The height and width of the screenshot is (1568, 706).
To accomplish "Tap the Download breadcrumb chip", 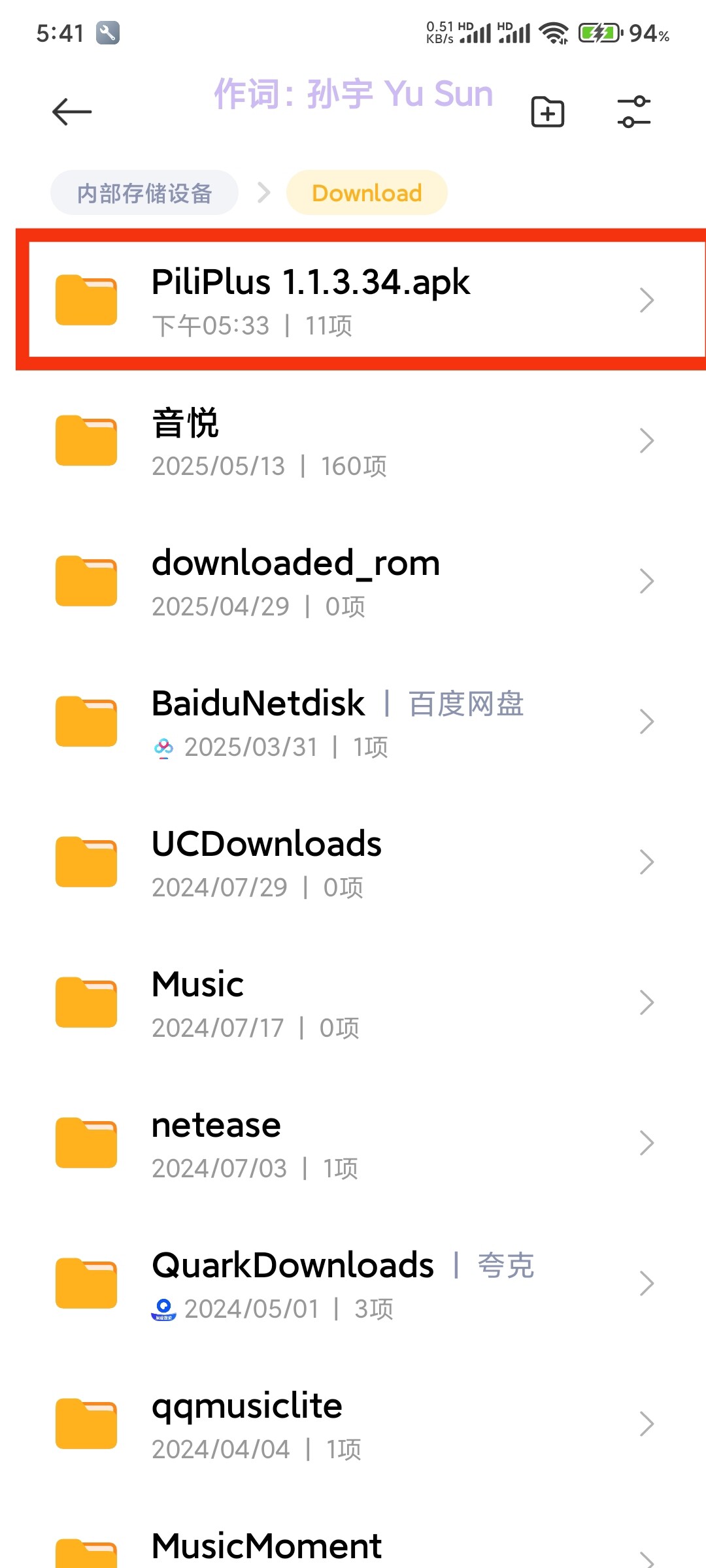I will 367,193.
